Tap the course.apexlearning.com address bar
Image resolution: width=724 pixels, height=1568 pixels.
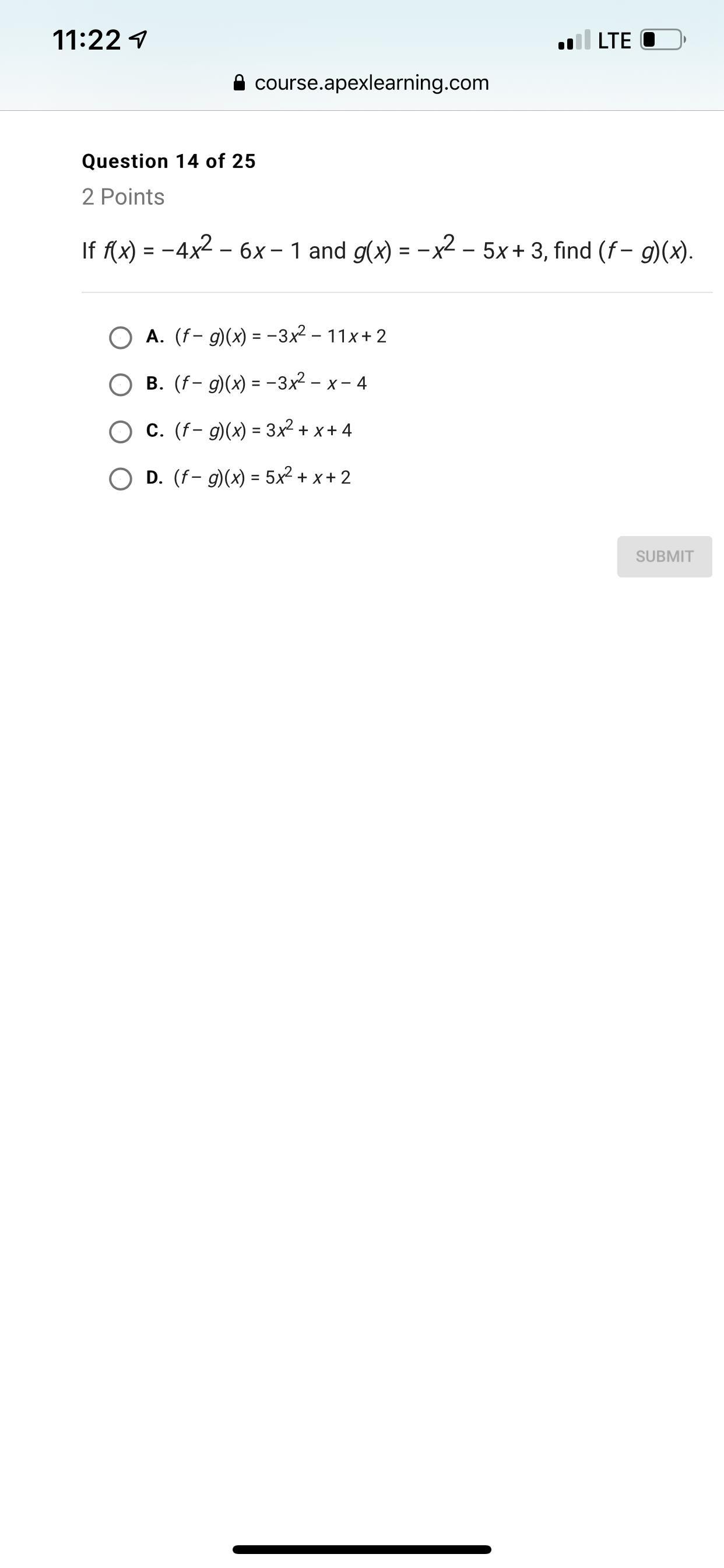(361, 83)
